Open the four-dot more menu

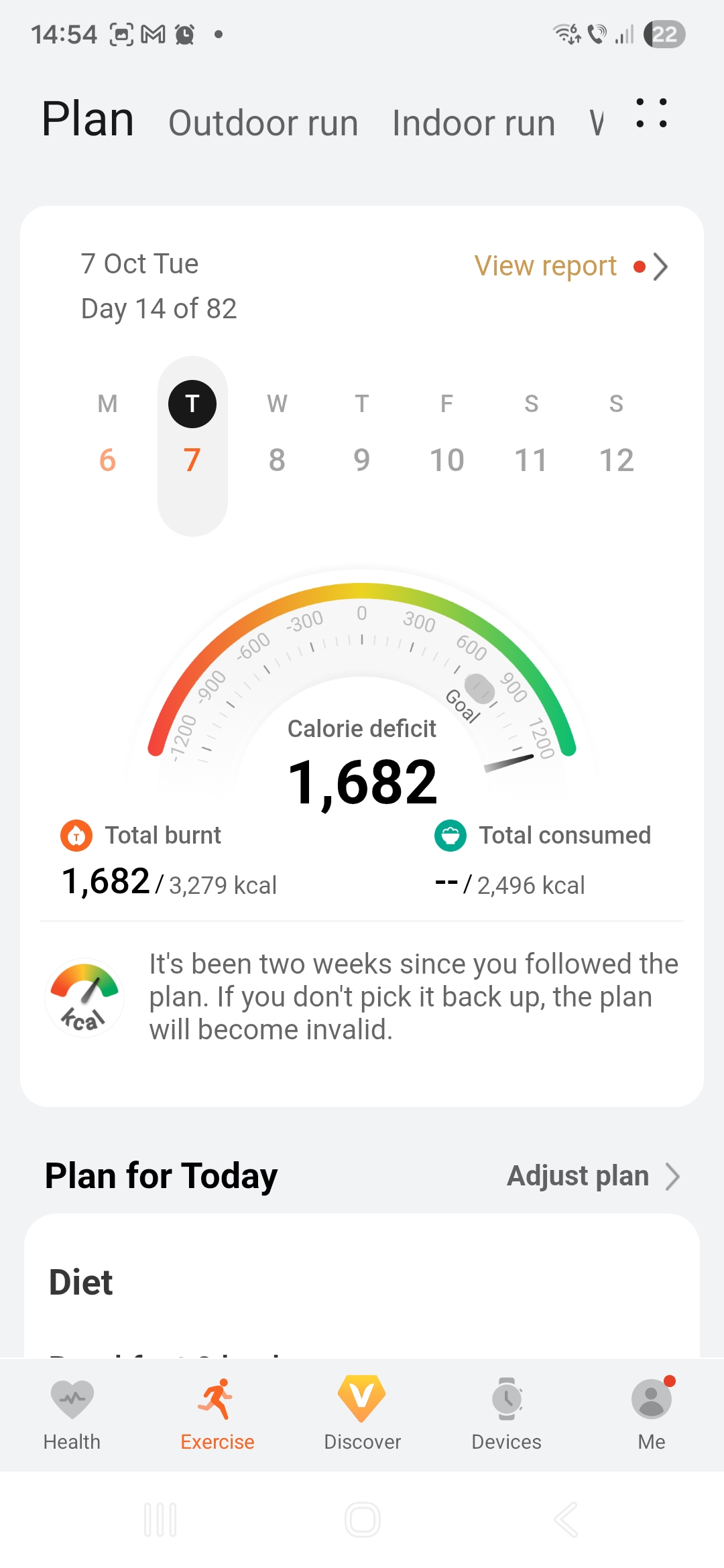click(651, 113)
